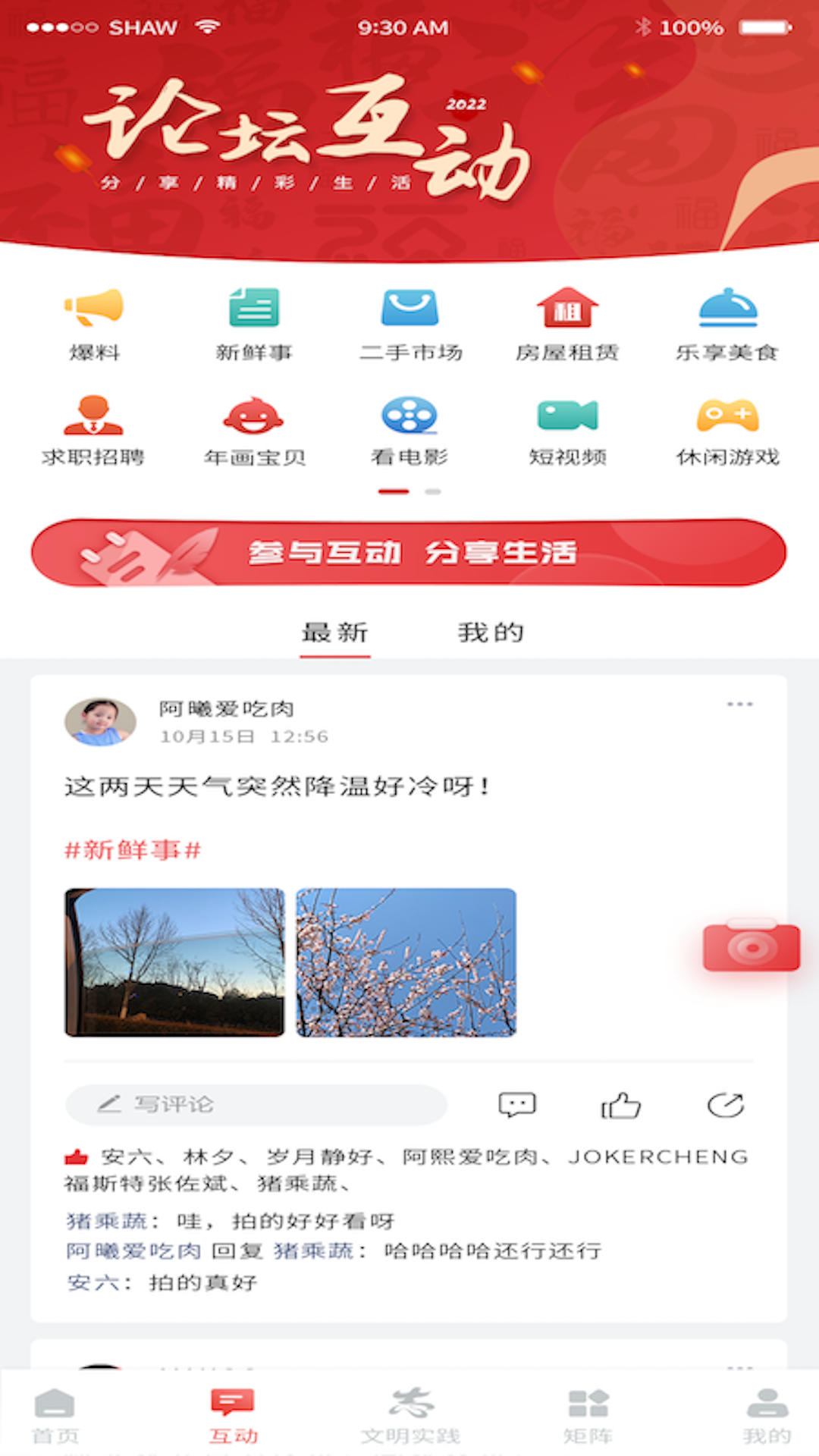Open the 矩阵 tab
The image size is (819, 1456).
tap(588, 1414)
